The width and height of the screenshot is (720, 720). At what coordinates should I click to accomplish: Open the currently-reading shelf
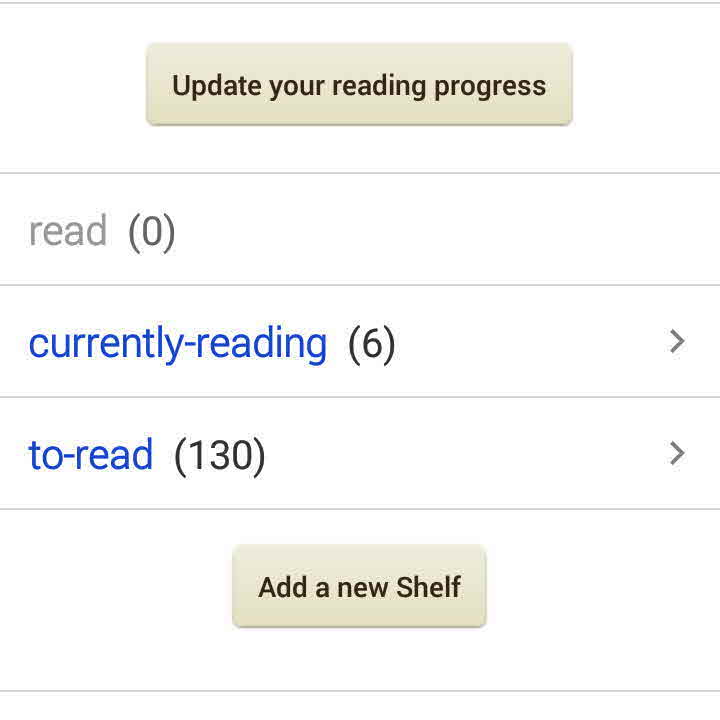178,343
